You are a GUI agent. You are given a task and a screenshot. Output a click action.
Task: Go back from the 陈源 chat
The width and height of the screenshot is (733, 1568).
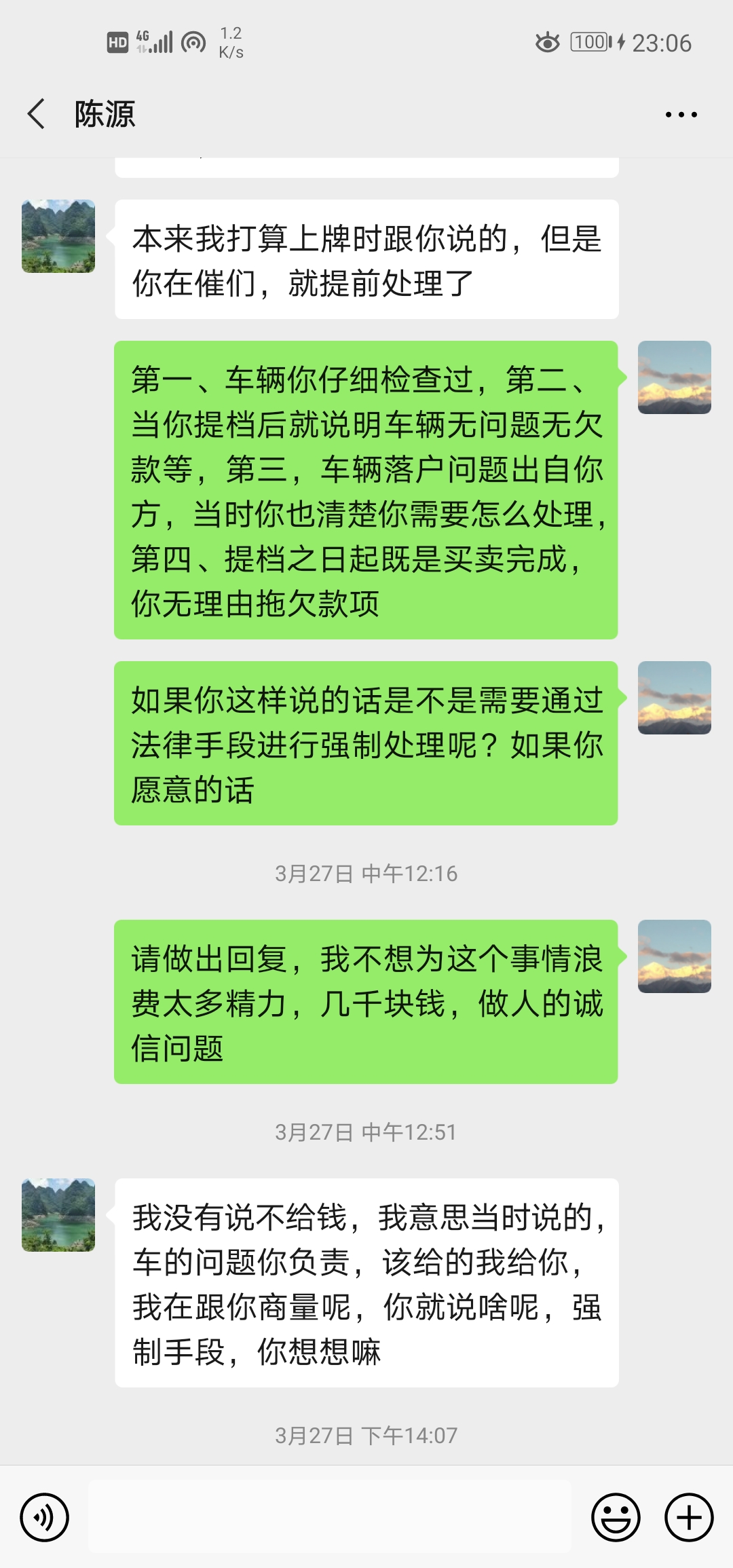coord(37,113)
